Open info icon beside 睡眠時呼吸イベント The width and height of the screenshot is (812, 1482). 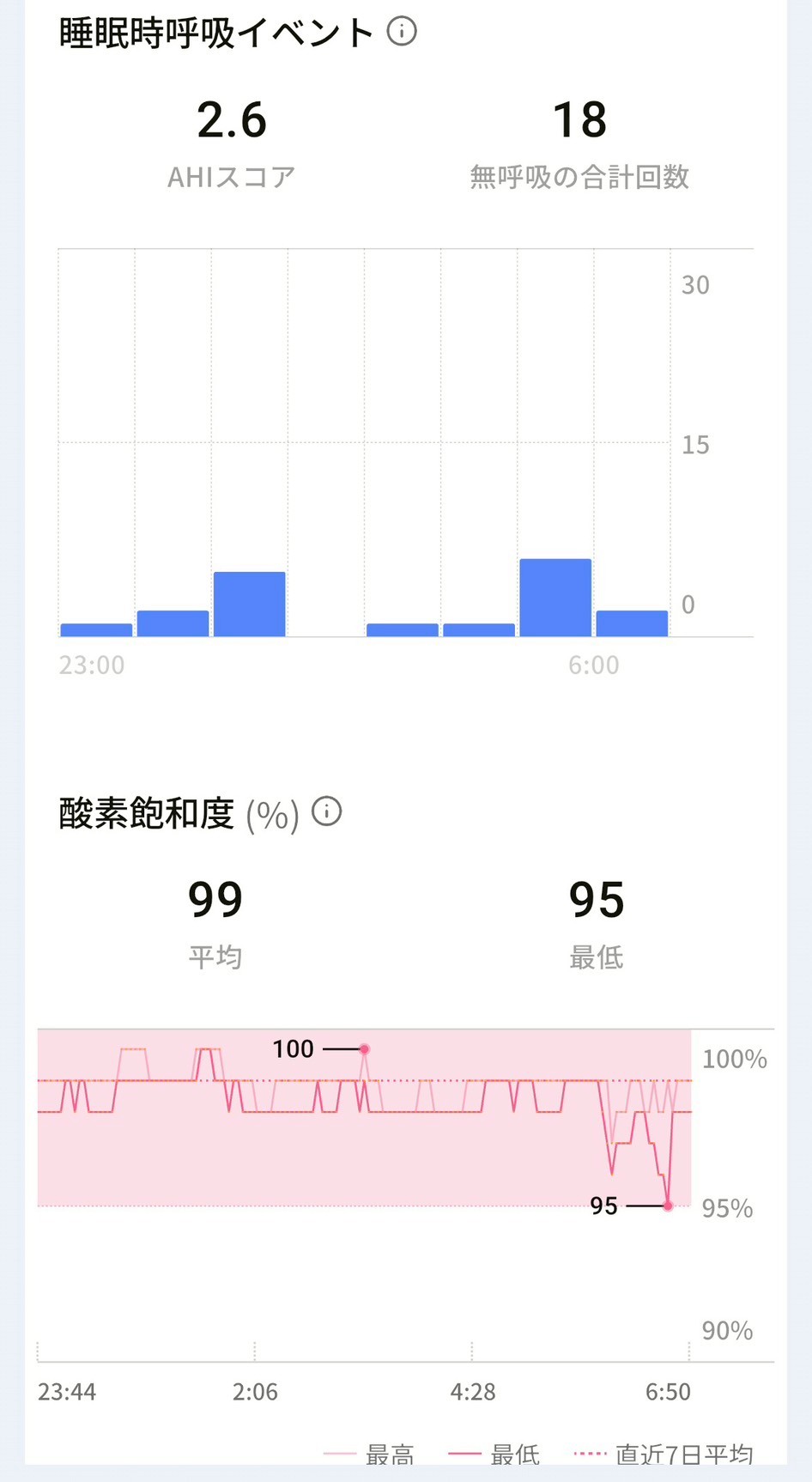tap(402, 32)
